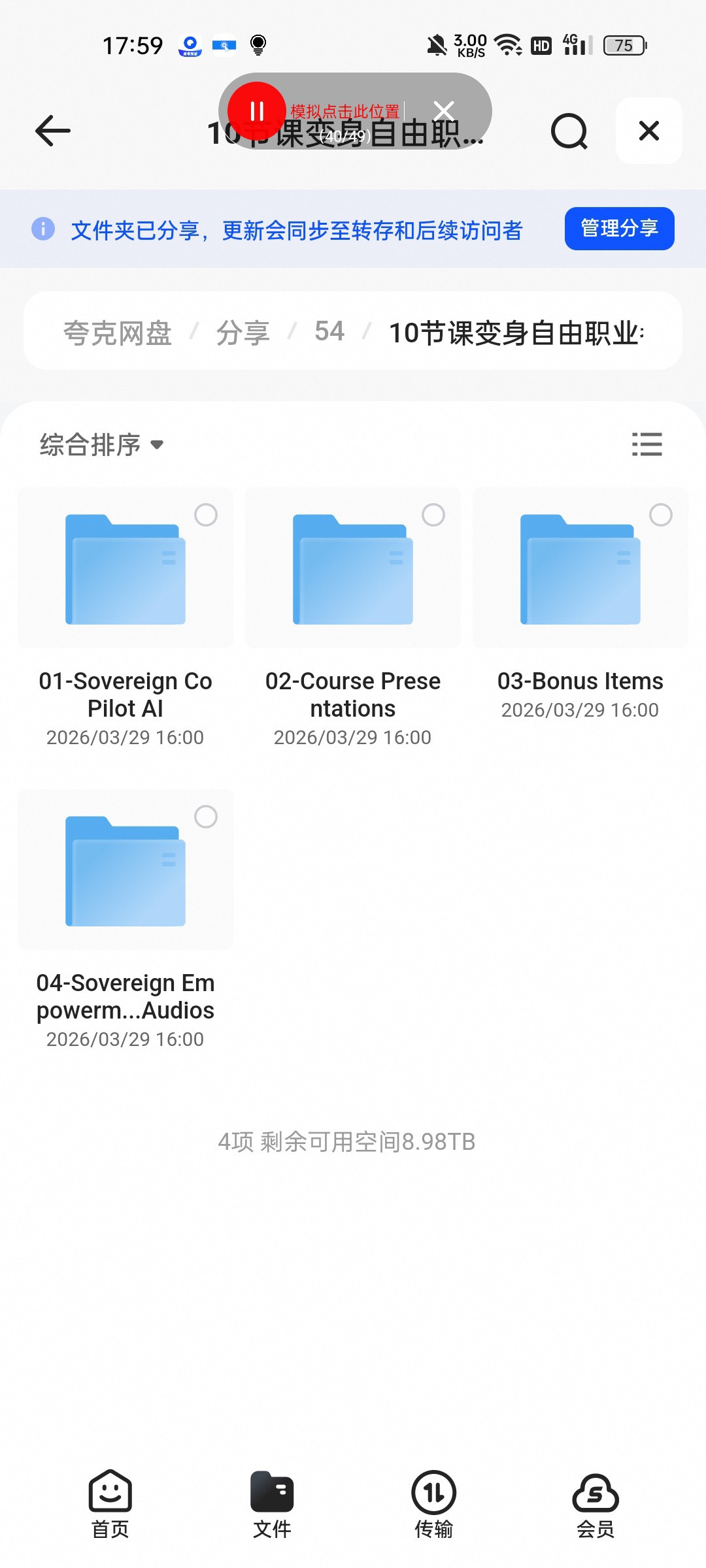This screenshot has width=706, height=1568.
Task: Close the page with the X button
Action: coord(649,131)
